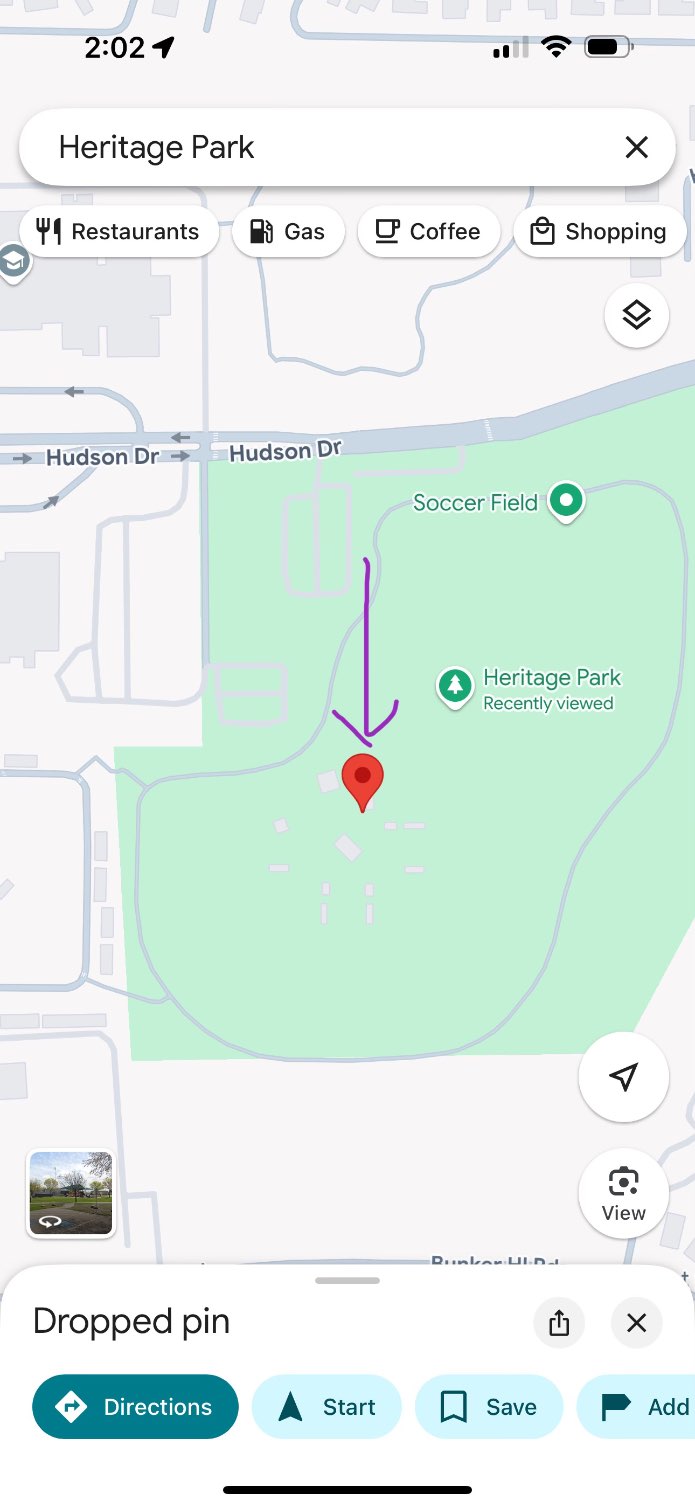The image size is (695, 1507).
Task: Get Directions to the dropped pin
Action: tap(136, 1407)
